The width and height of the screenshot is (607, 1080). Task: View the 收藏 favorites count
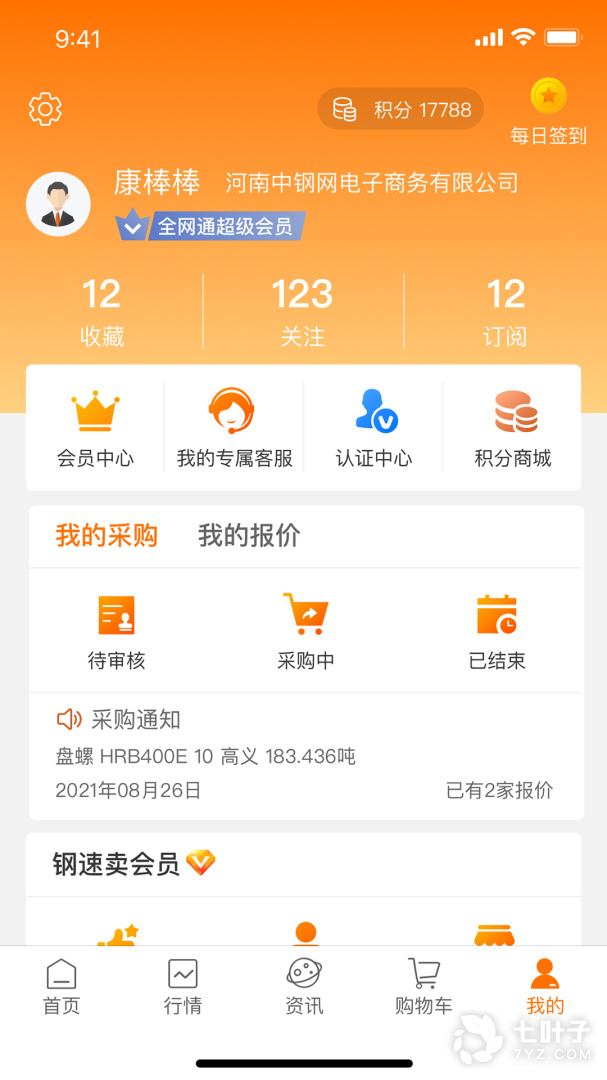(x=102, y=312)
